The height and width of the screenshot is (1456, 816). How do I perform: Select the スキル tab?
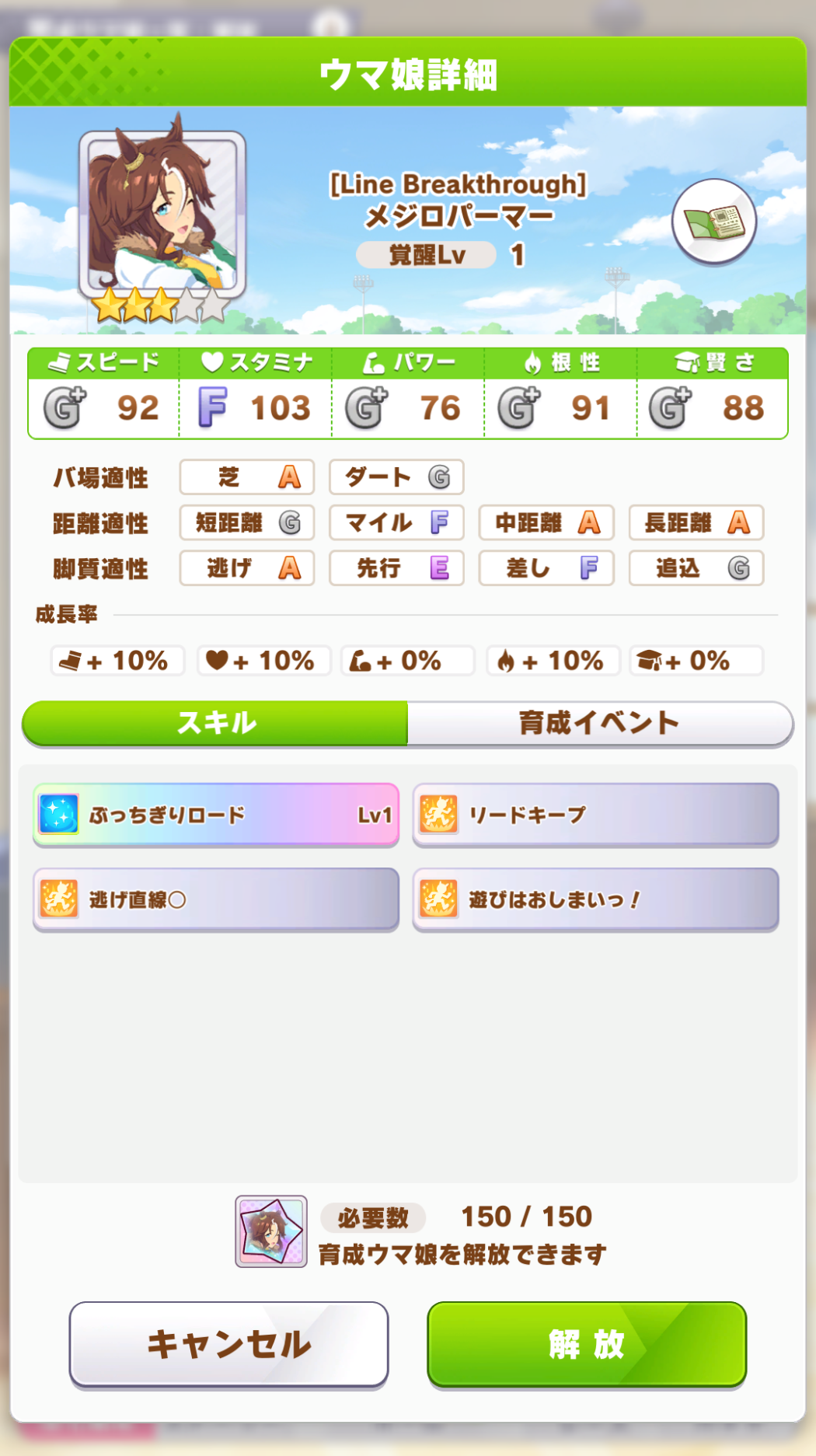(216, 723)
